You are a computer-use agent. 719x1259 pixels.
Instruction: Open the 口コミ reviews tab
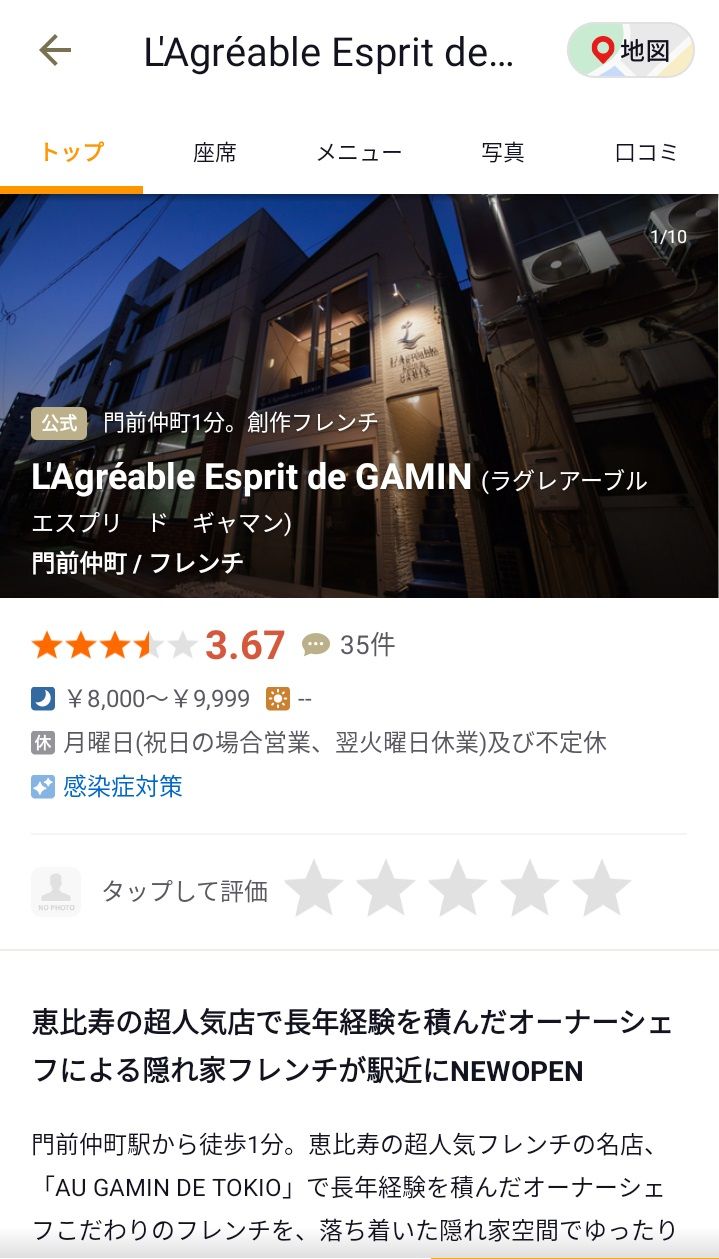click(646, 153)
